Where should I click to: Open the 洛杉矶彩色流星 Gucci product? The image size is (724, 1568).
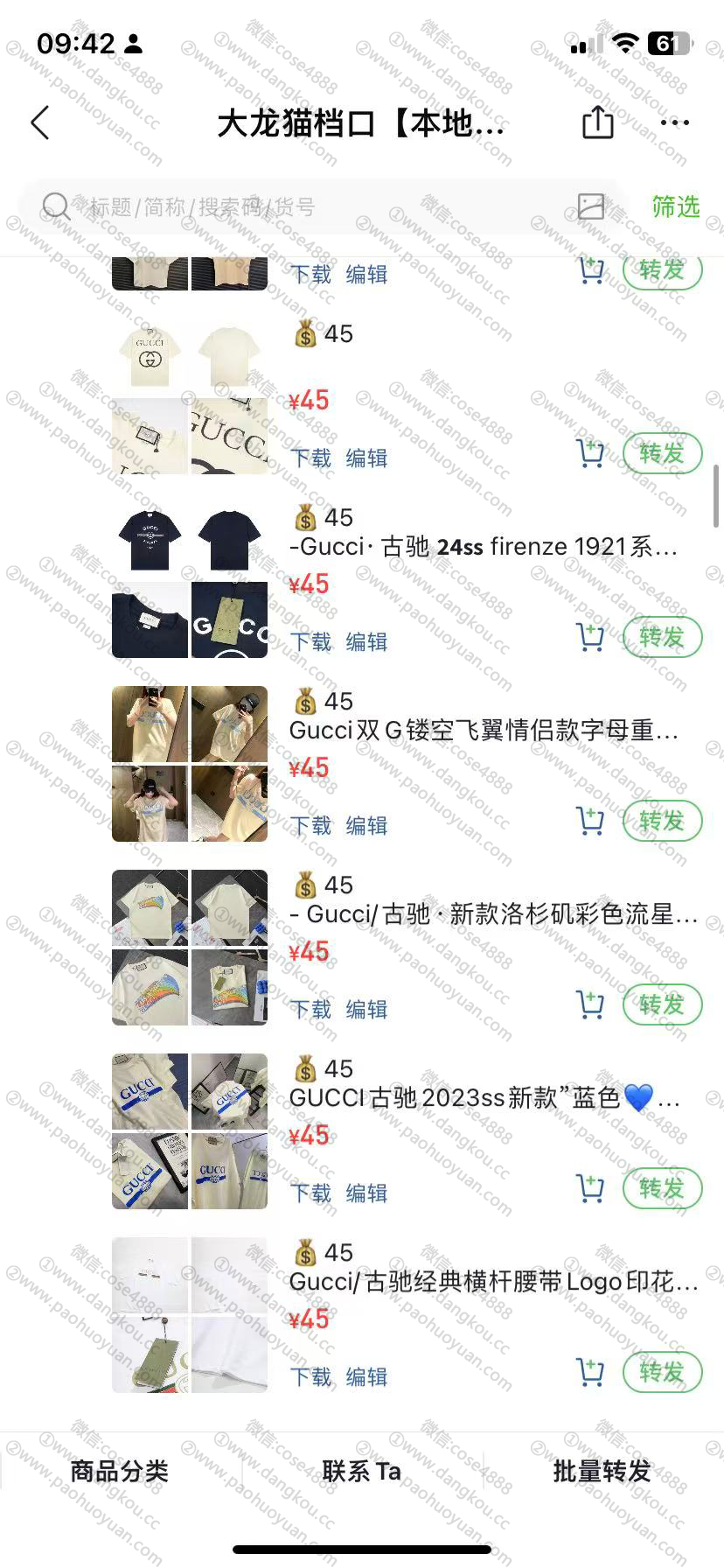click(494, 915)
